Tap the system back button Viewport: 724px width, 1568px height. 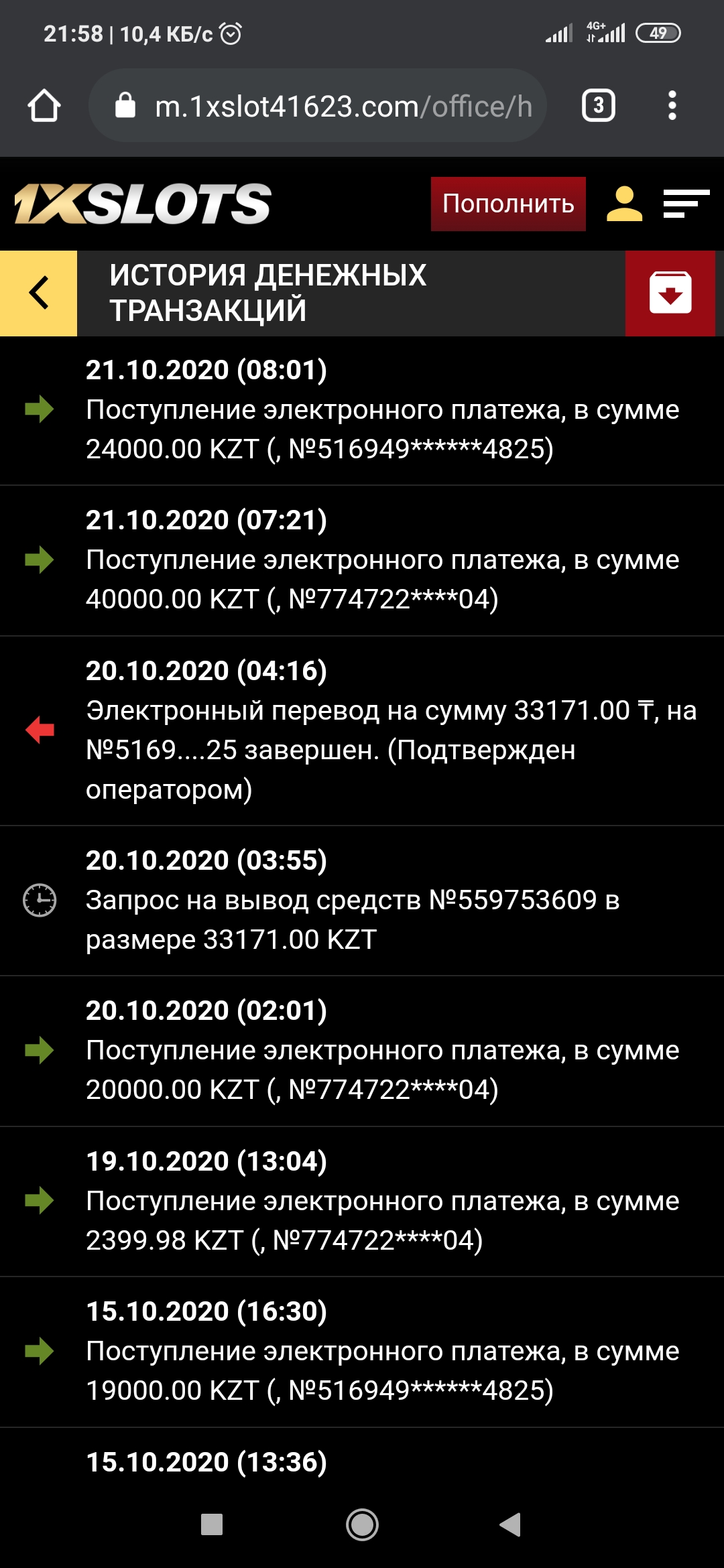click(511, 1524)
